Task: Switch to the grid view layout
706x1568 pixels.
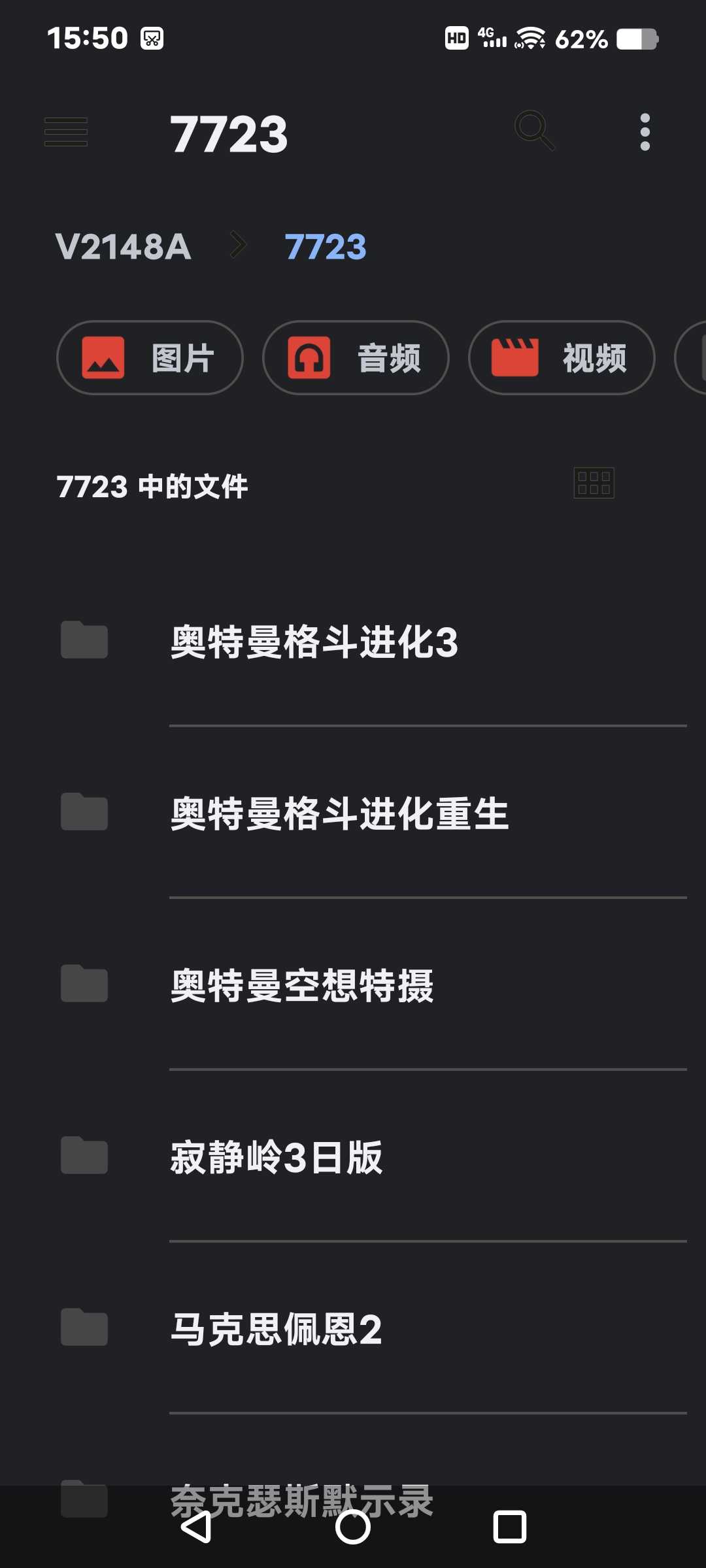Action: point(594,483)
